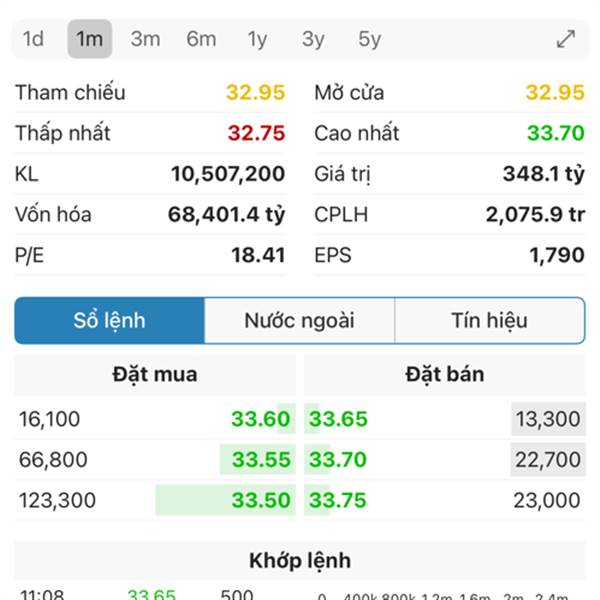This screenshot has height=600, width=600.
Task: Choose the 5y chart range
Action: pos(369,39)
